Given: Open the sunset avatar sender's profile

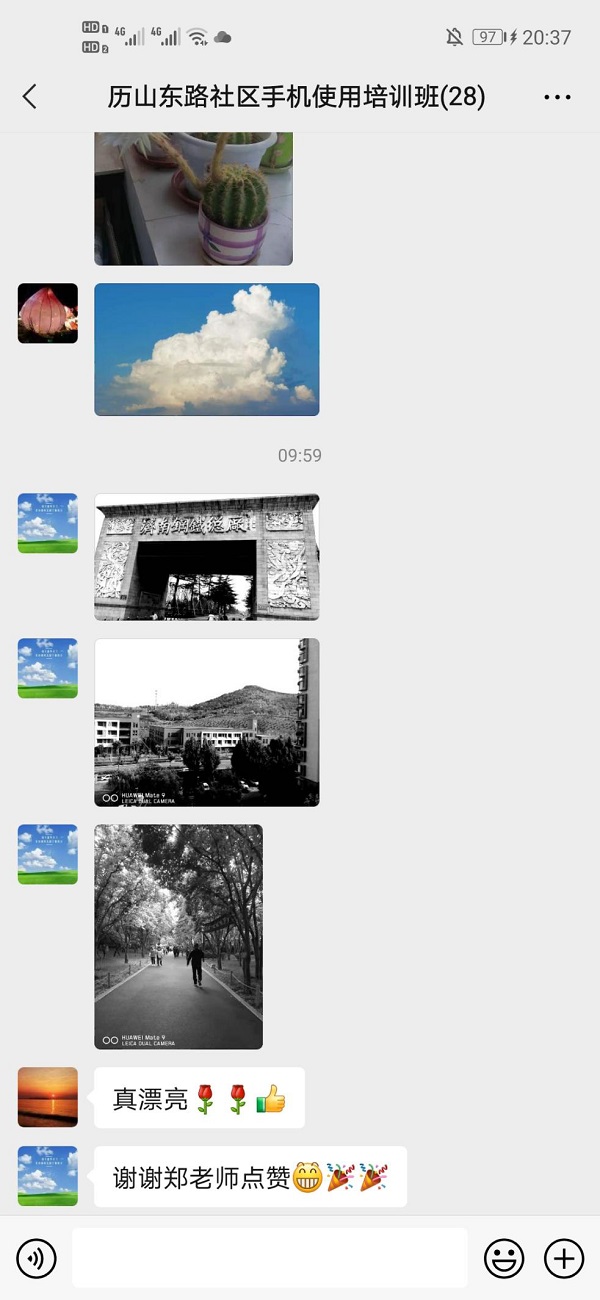Looking at the screenshot, I should pyautogui.click(x=47, y=1097).
